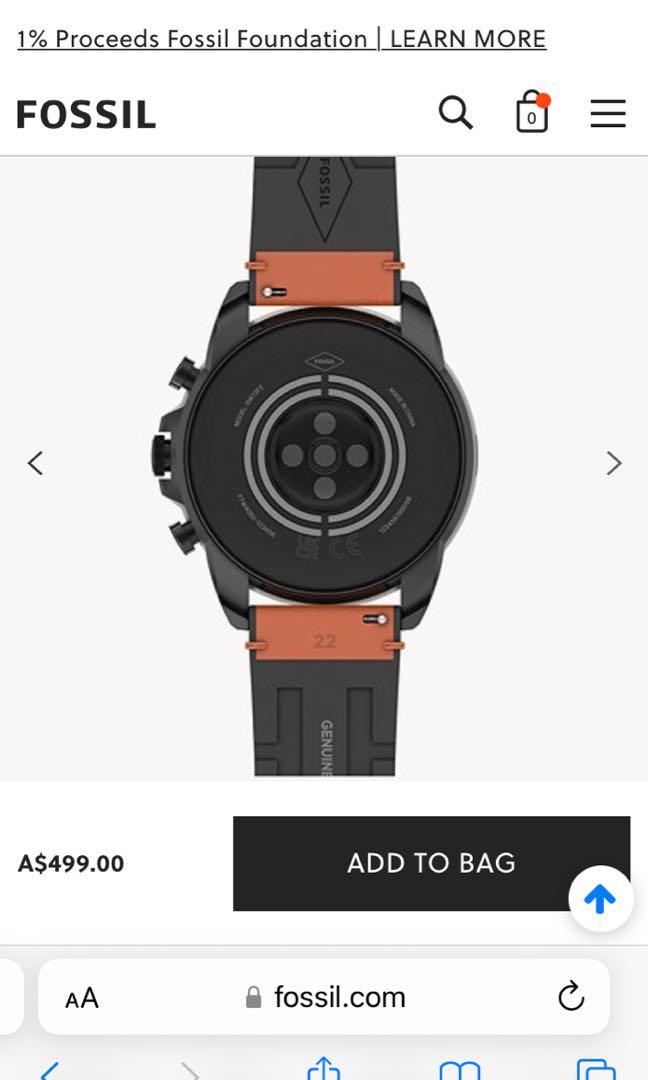Open the AA reader options
648x1080 pixels.
click(x=82, y=998)
